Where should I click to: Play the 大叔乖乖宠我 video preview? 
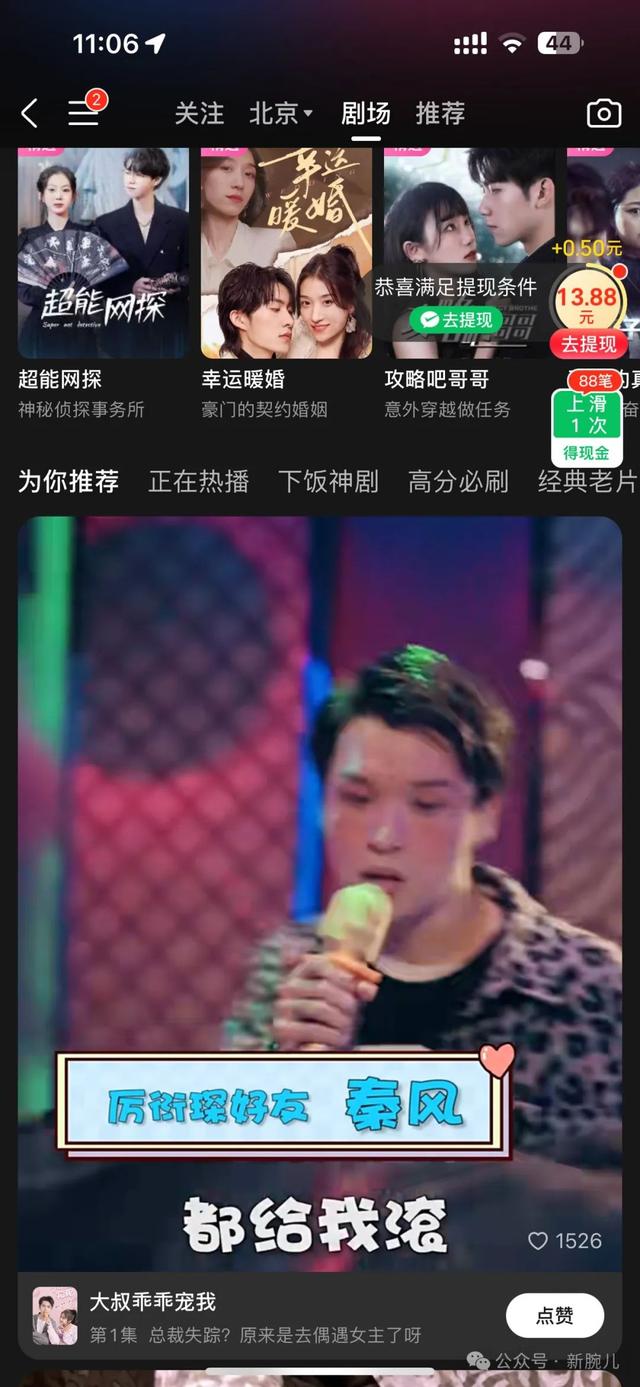pyautogui.click(x=320, y=850)
